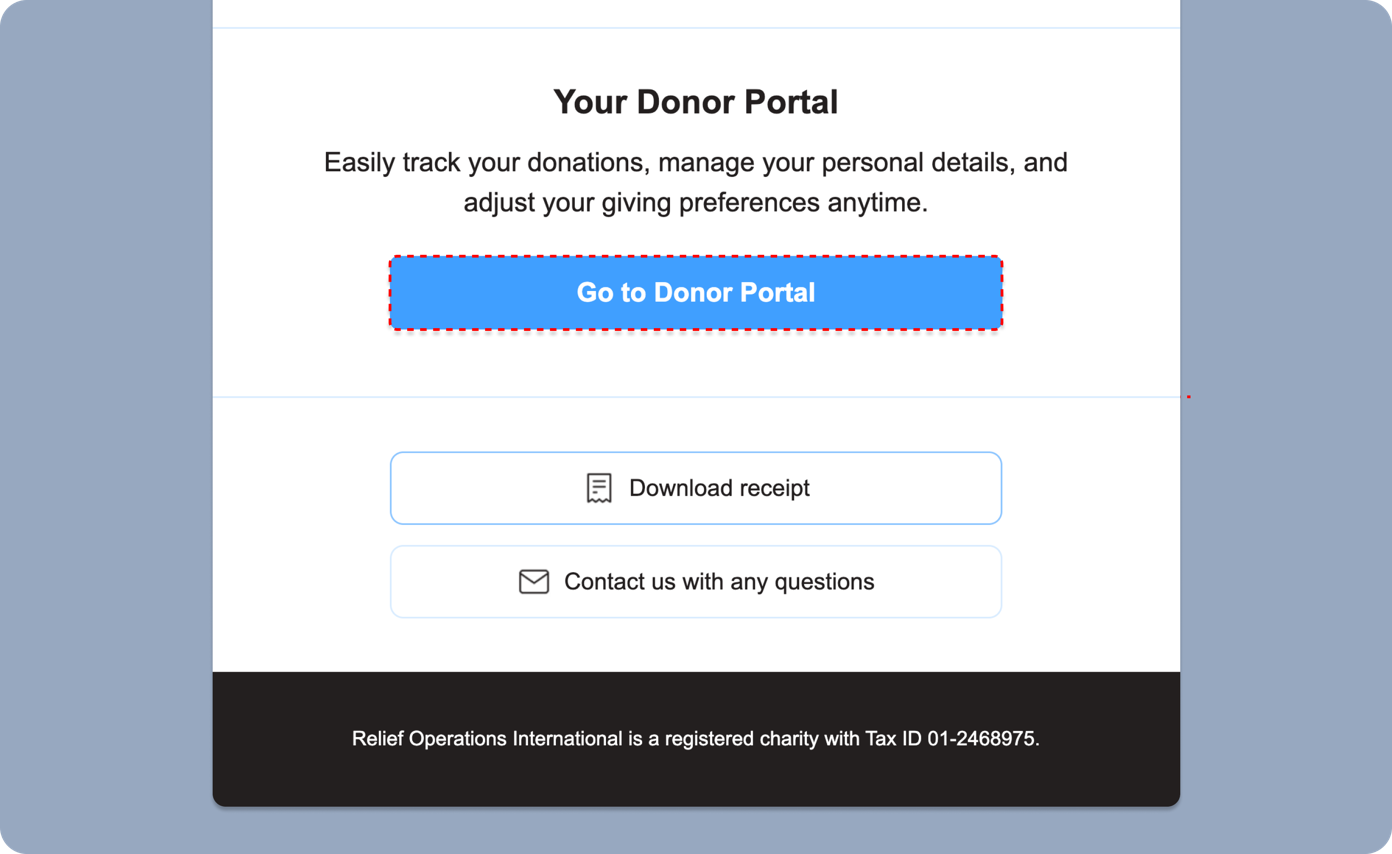
Task: Download the donation receipt
Action: [695, 488]
